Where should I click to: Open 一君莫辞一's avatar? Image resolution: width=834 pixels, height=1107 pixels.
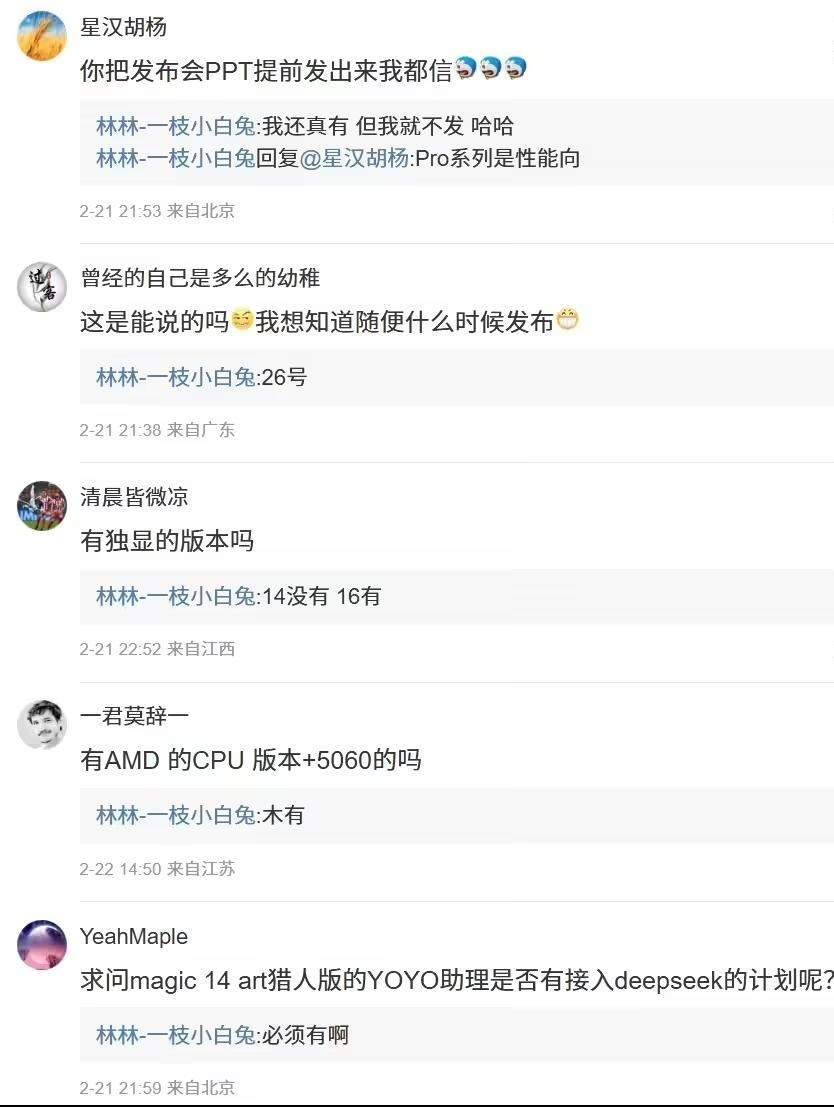point(42,725)
